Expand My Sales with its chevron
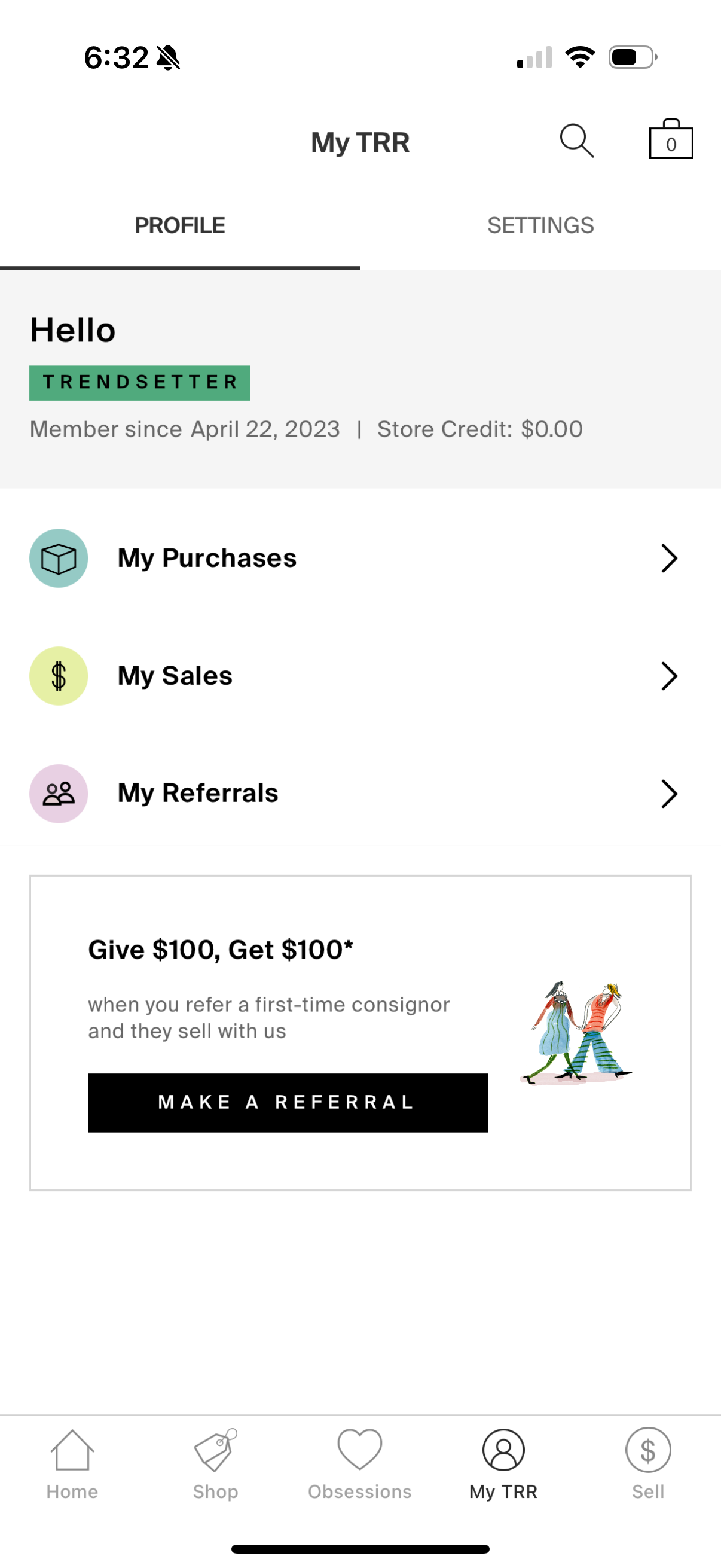This screenshot has width=721, height=1568. [669, 676]
